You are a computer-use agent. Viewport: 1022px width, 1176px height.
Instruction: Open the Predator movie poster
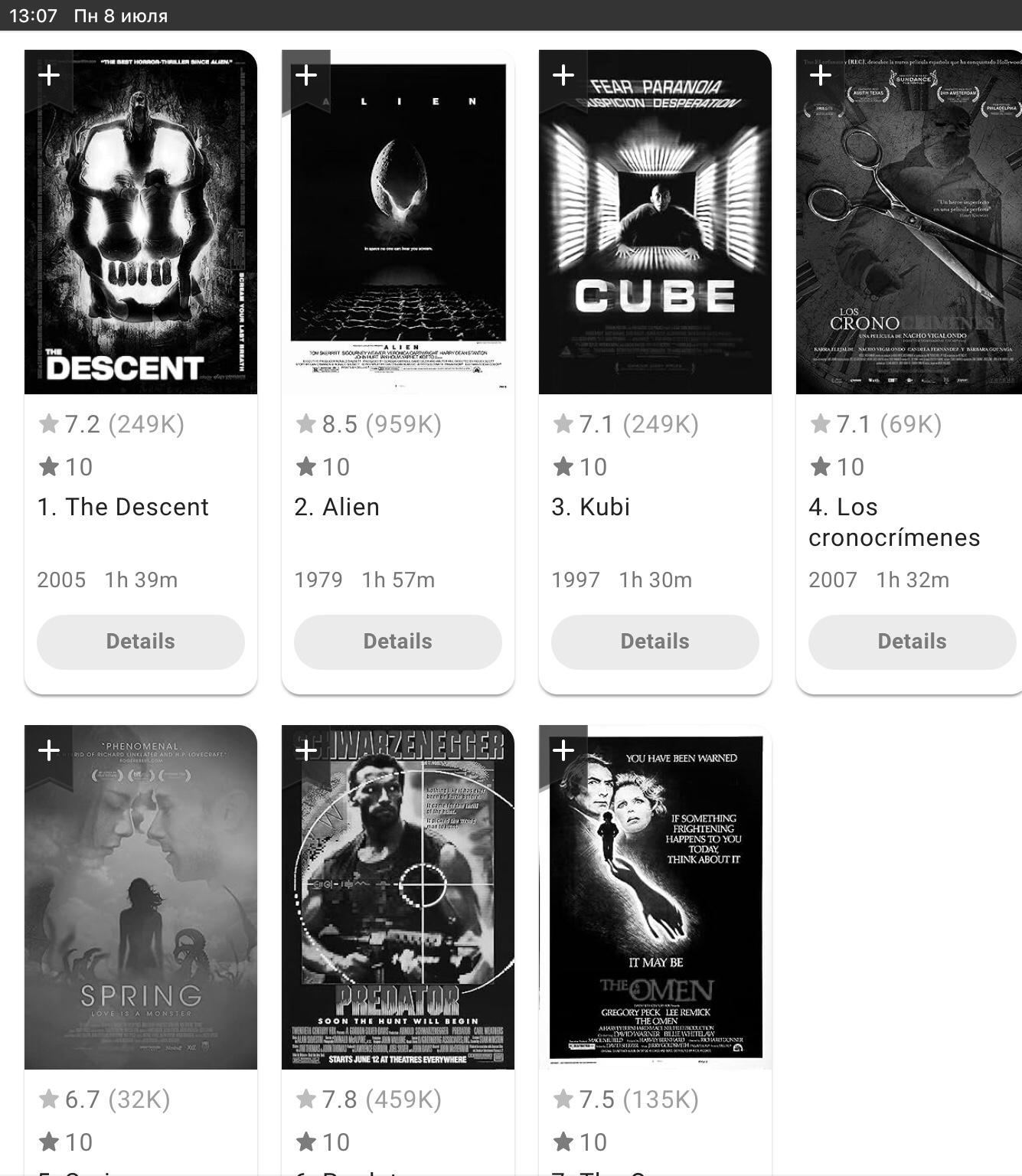398,903
